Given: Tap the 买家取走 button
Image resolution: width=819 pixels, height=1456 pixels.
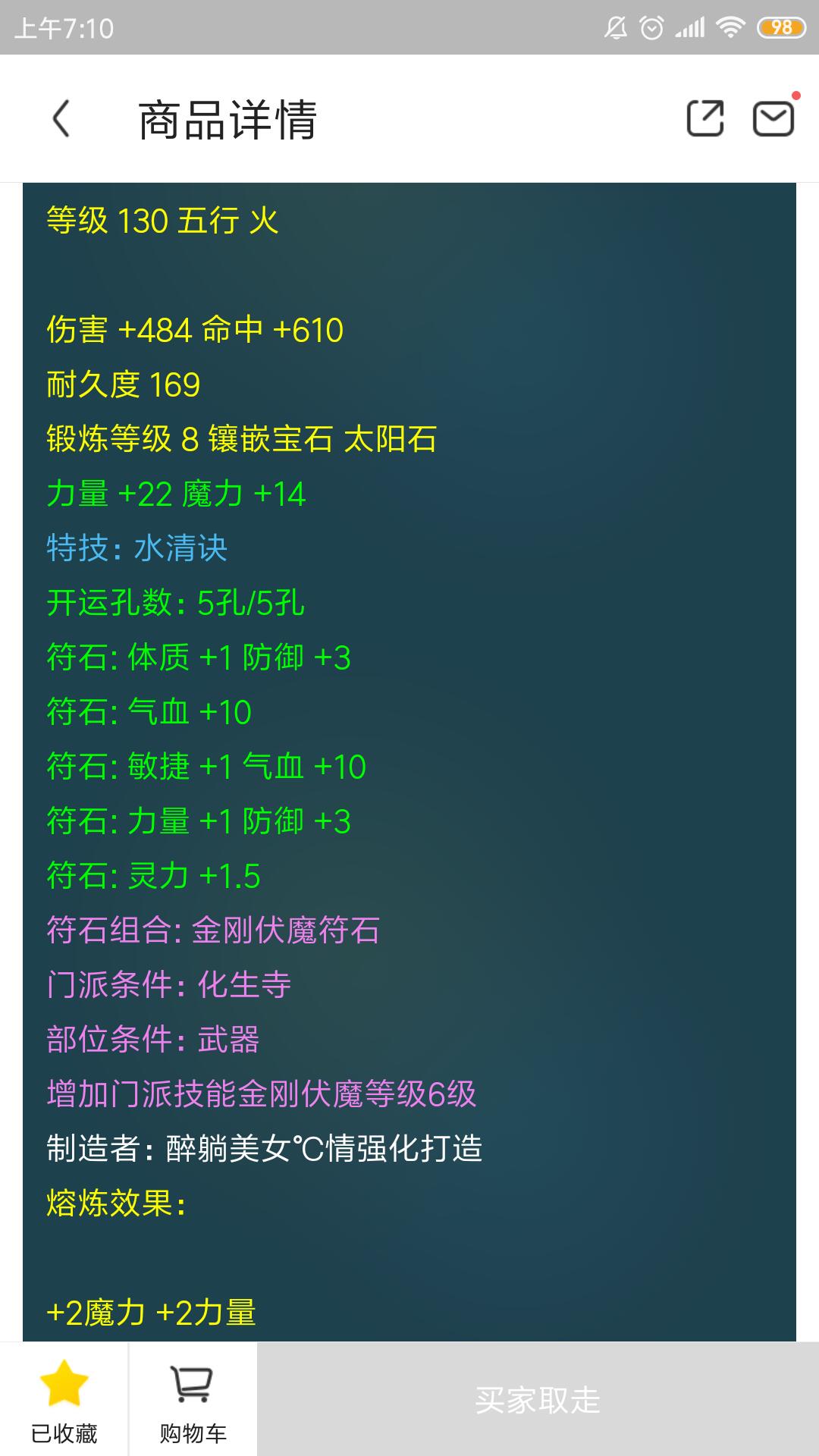Looking at the screenshot, I should coord(538,1400).
